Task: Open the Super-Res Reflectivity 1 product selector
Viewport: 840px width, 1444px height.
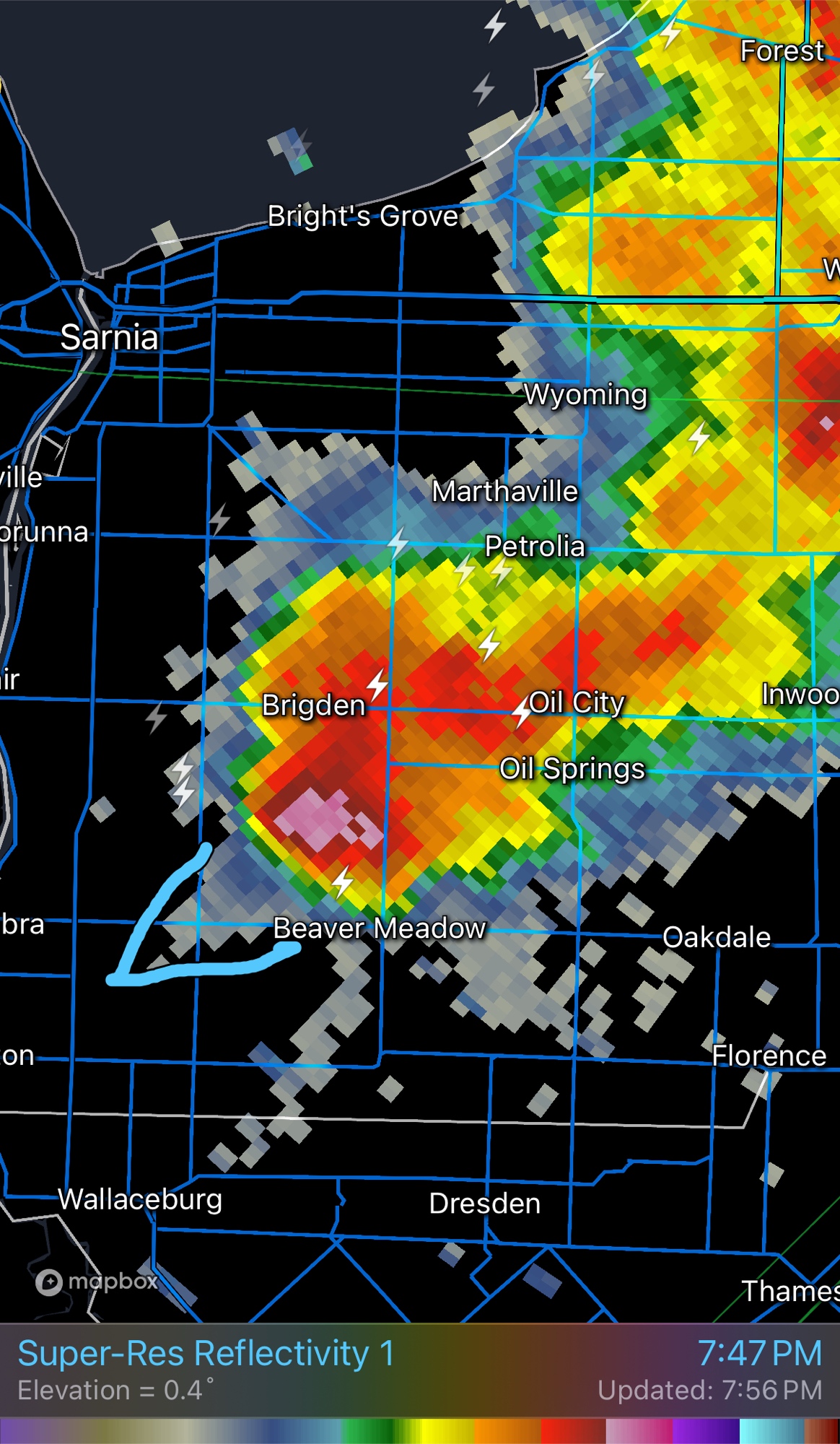Action: pos(206,1354)
